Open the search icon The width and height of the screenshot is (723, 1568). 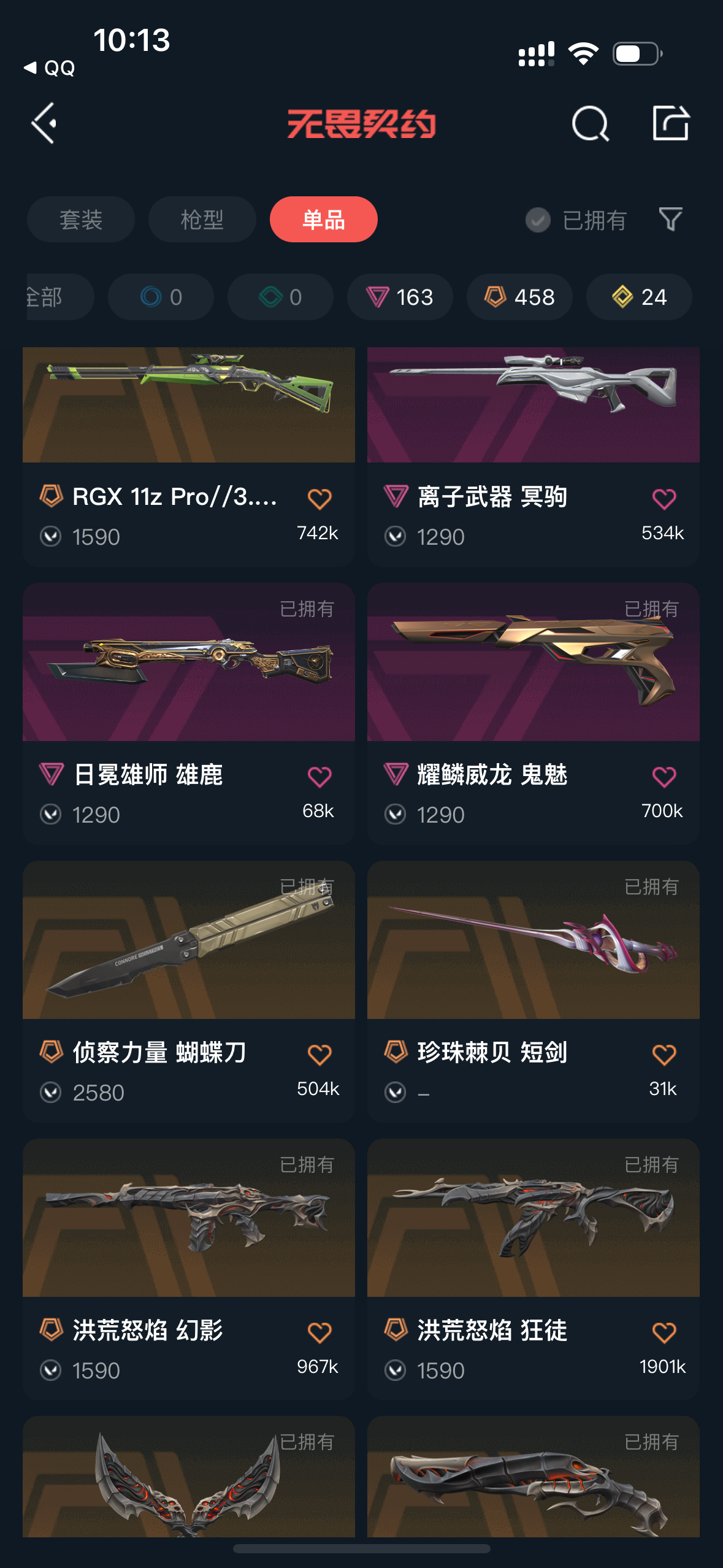[590, 123]
